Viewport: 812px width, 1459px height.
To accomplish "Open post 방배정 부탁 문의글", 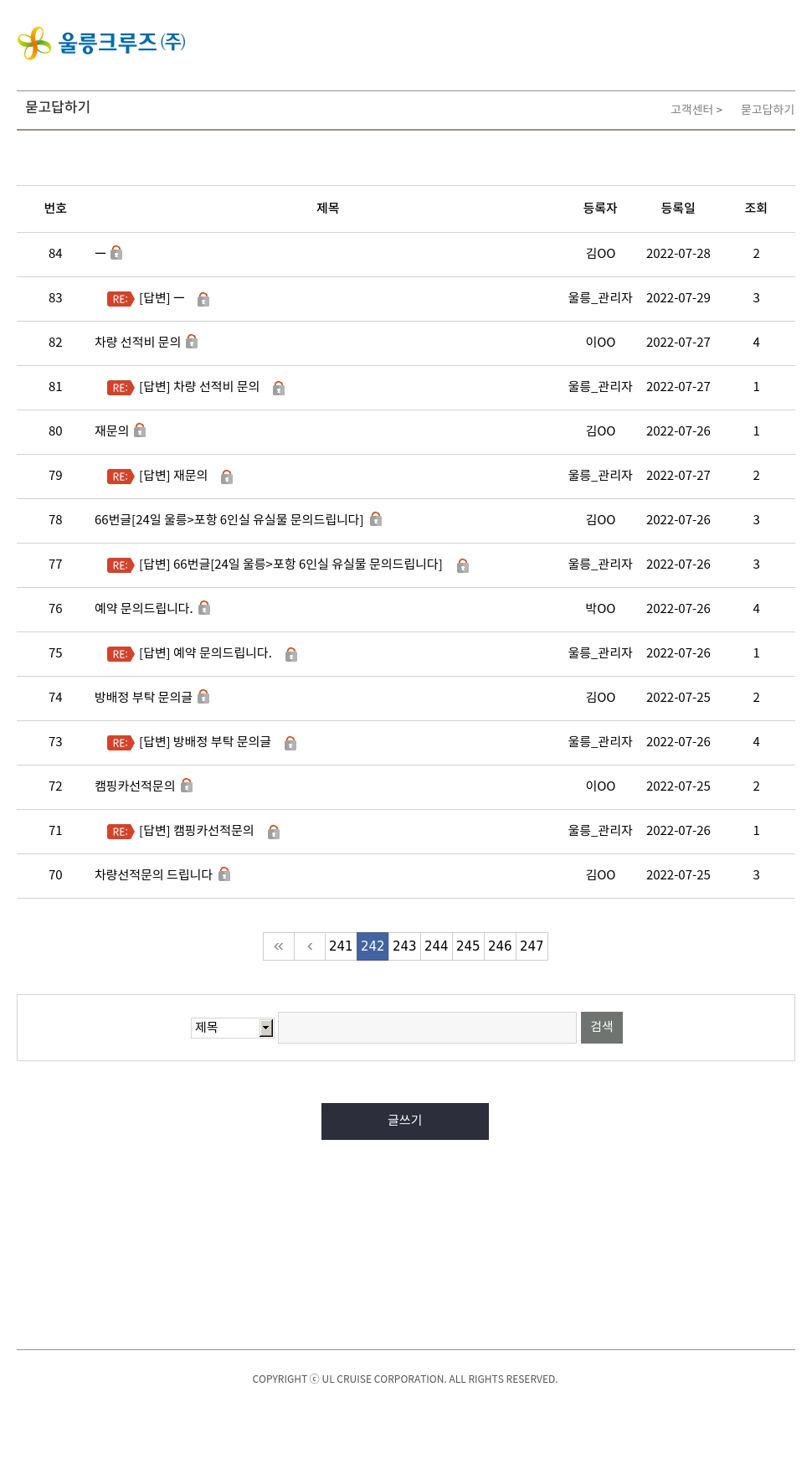I will pyautogui.click(x=143, y=697).
